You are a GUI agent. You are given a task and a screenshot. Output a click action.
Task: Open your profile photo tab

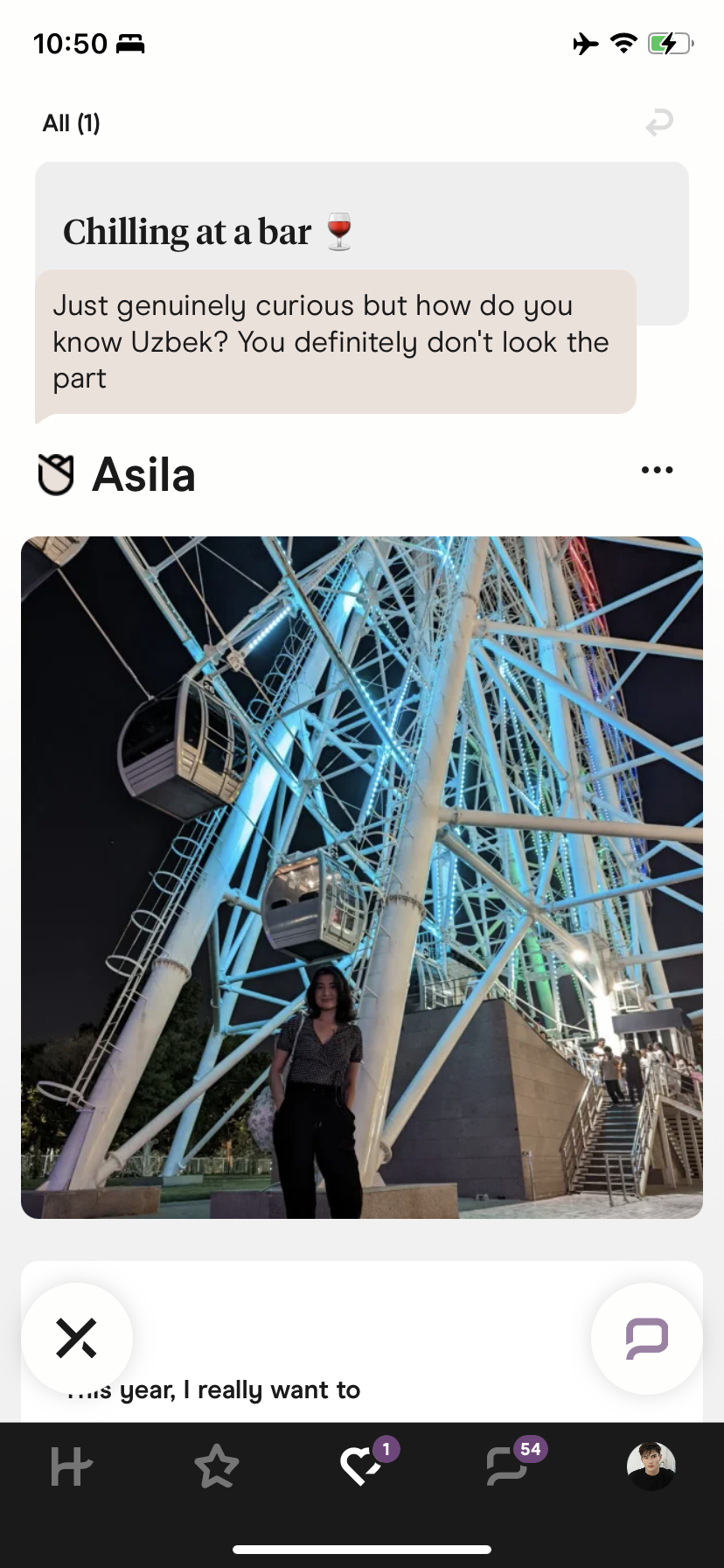click(651, 1466)
